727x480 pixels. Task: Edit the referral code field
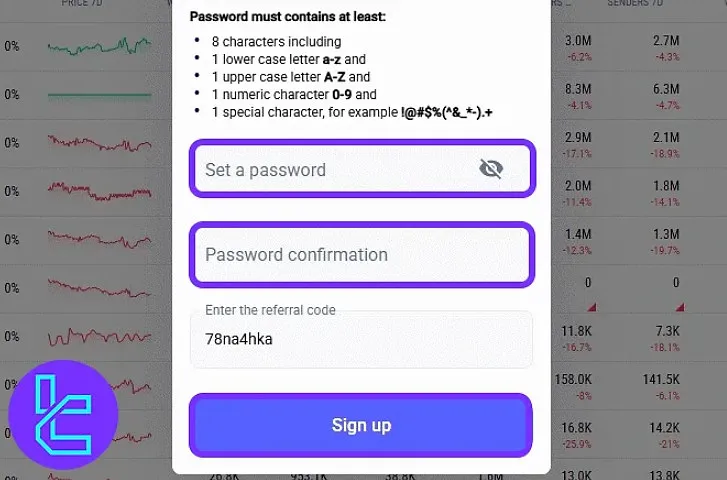coord(360,339)
